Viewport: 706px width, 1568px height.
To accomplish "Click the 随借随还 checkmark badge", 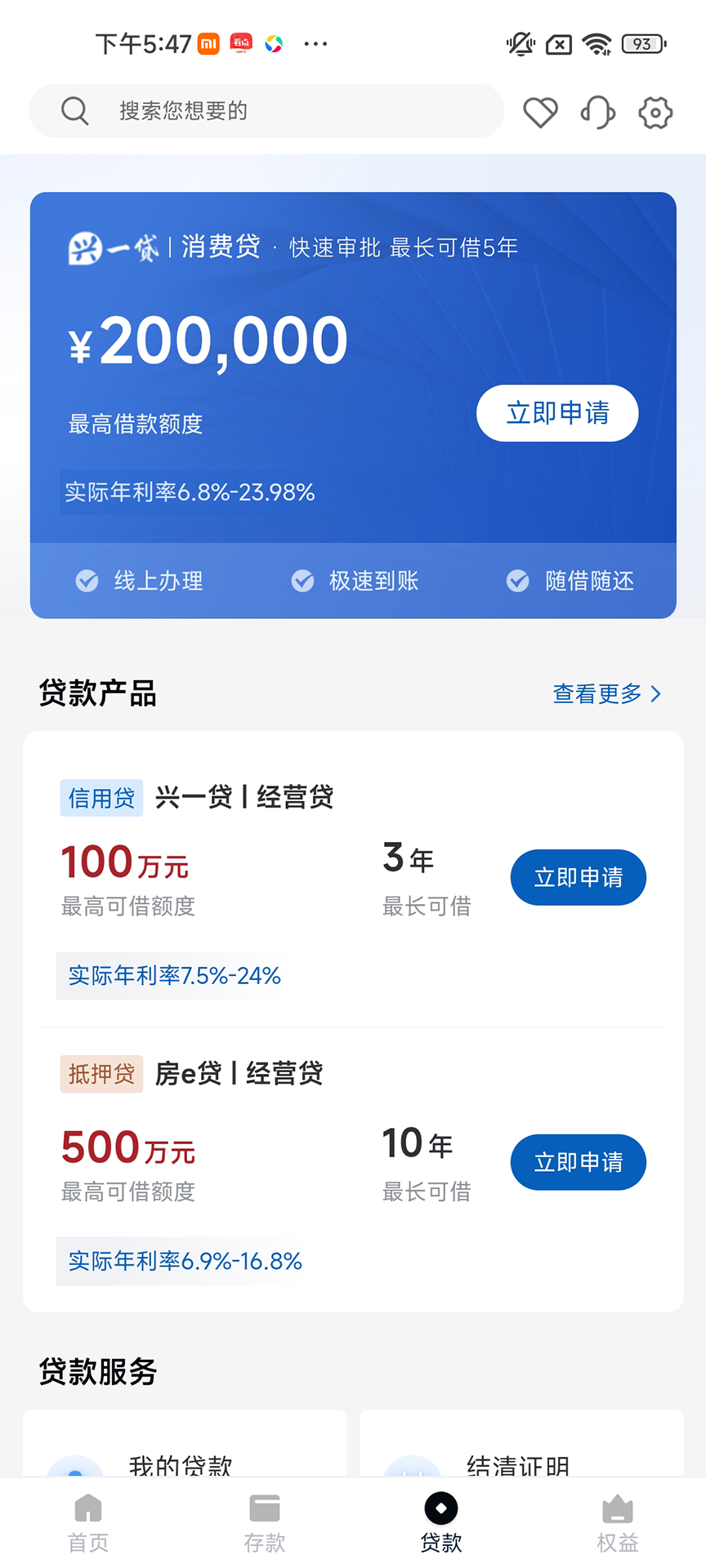I will coord(518,581).
